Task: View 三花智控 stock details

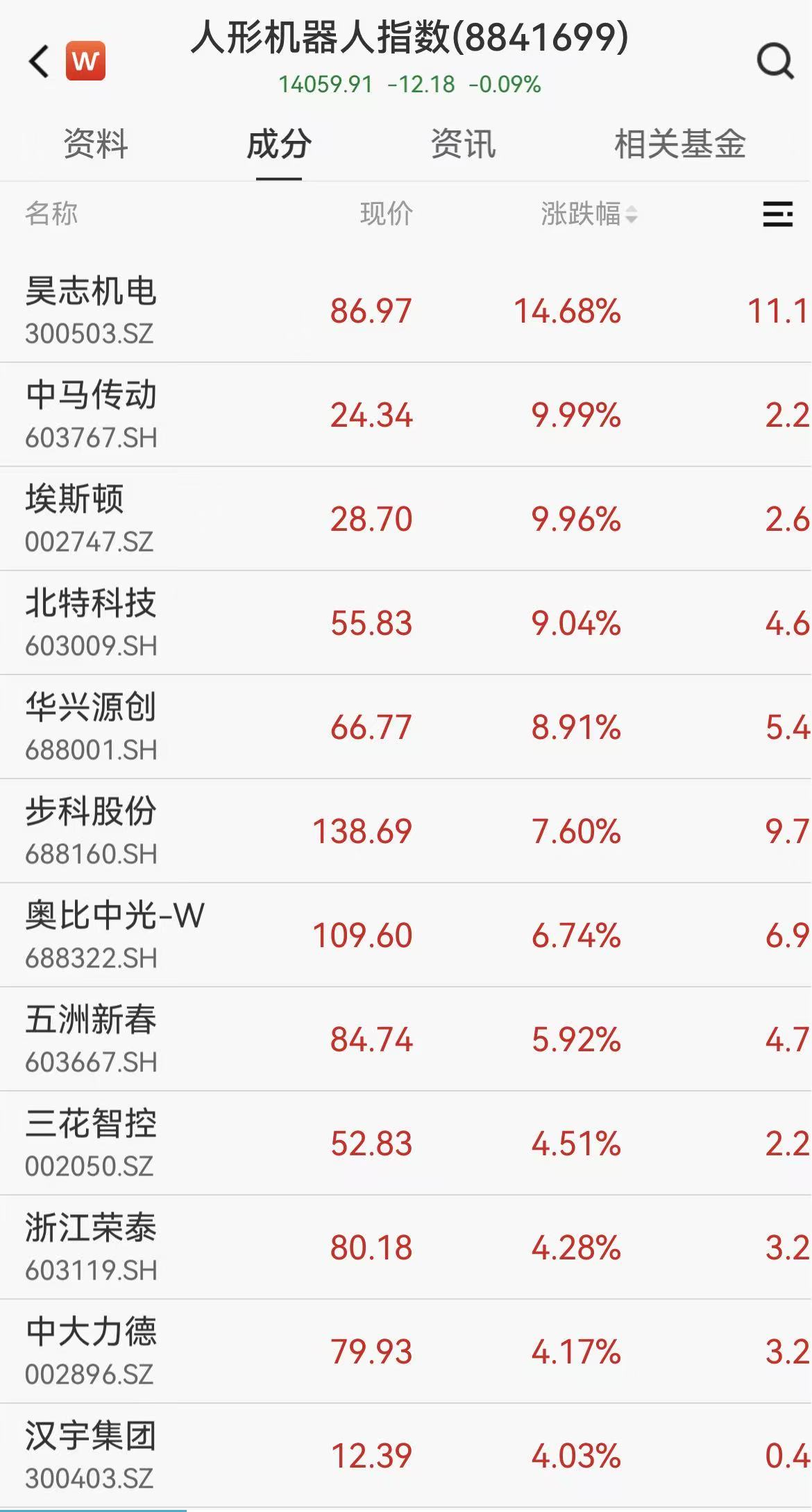Action: [406, 1143]
